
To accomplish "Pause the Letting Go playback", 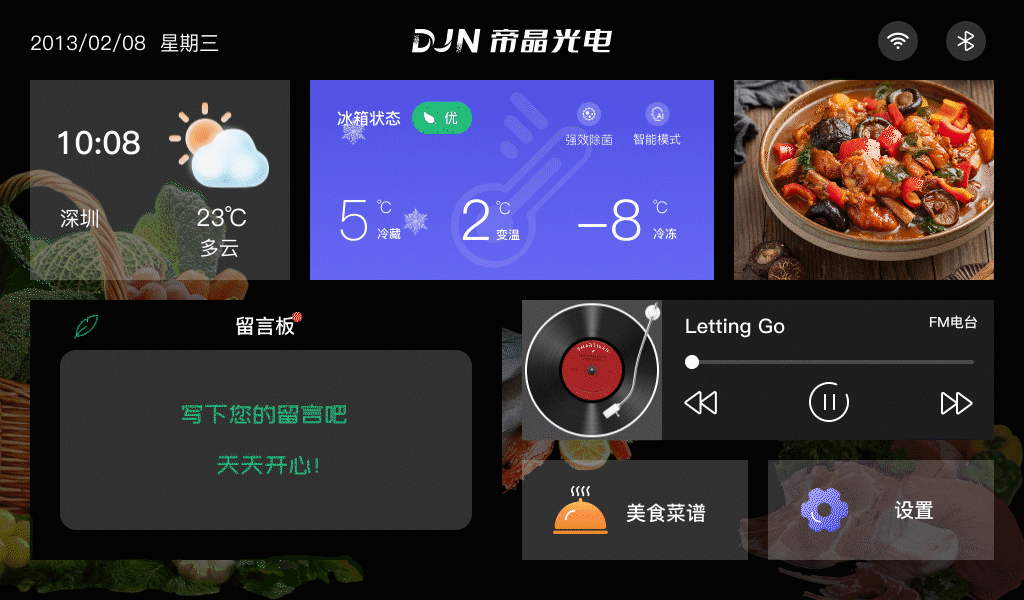I will [x=828, y=403].
